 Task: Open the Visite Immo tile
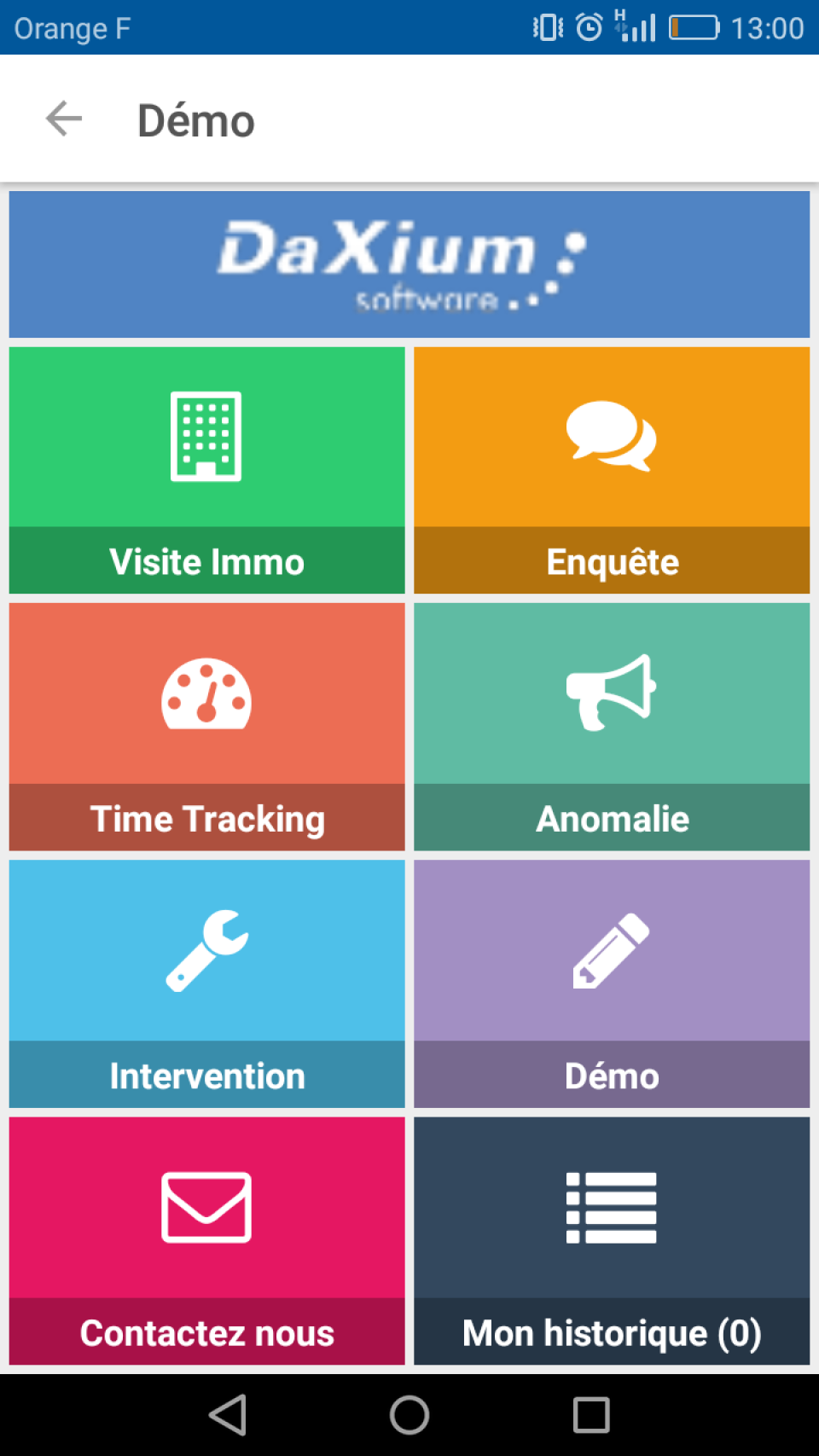click(206, 470)
